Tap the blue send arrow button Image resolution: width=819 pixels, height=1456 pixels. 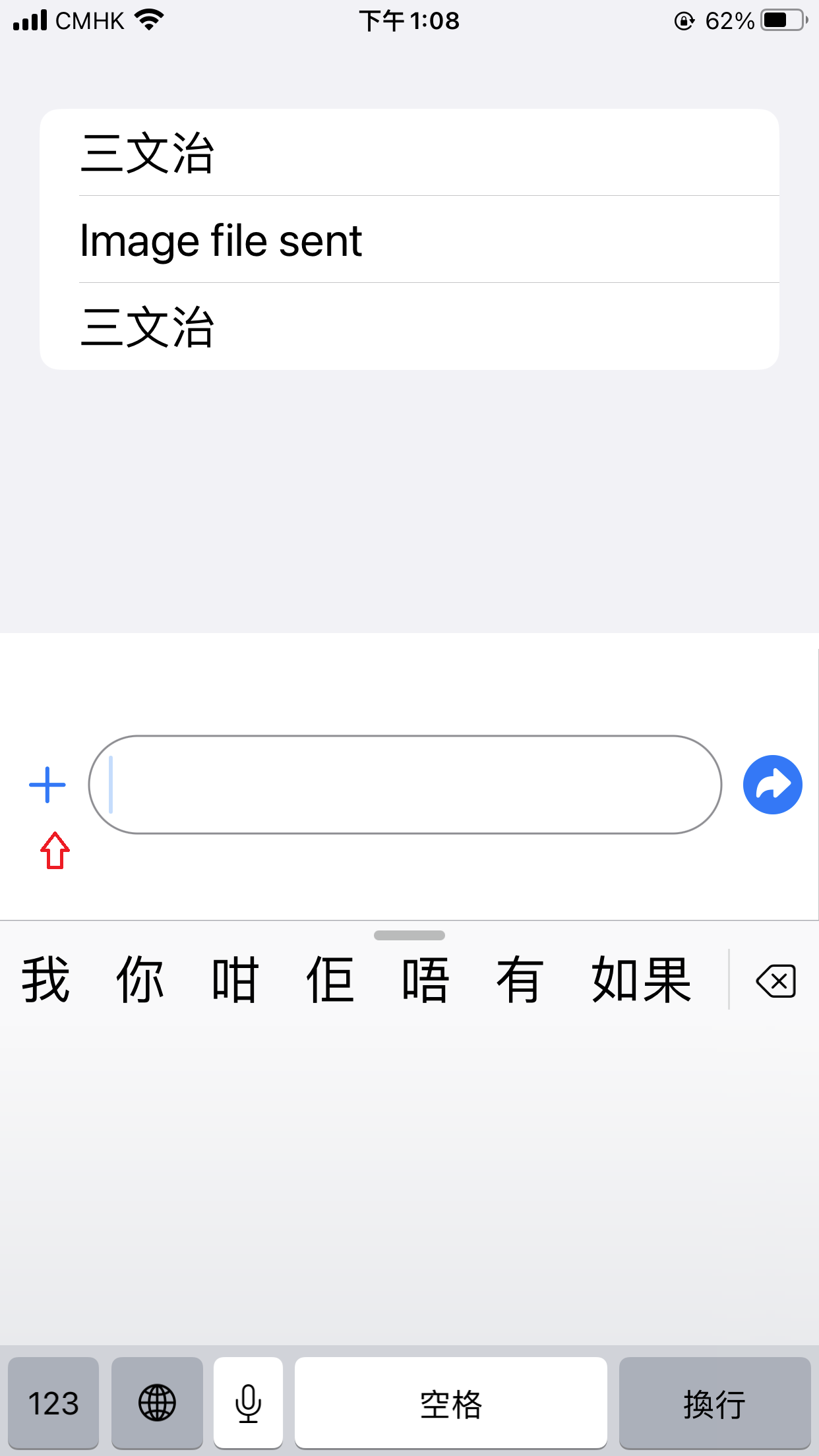pyautogui.click(x=772, y=785)
